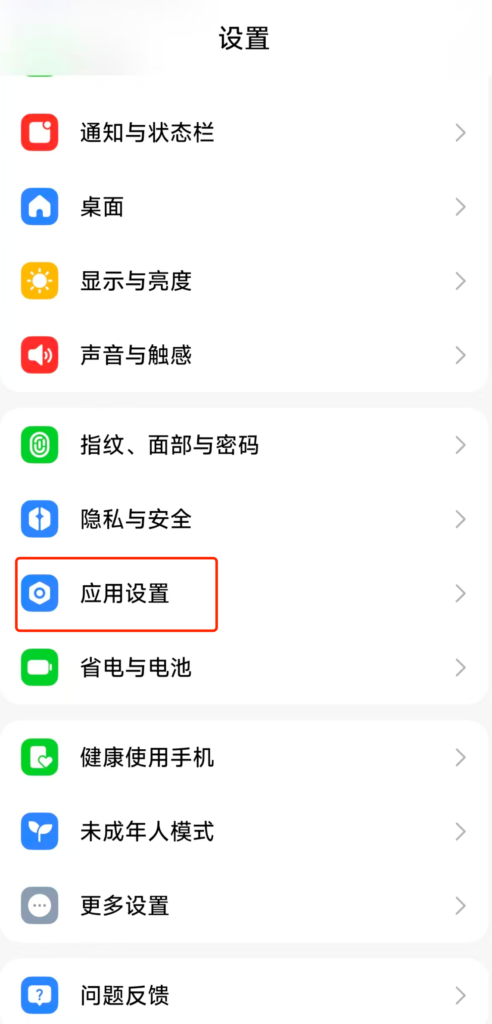Select 指纹、面部与密码
492x1024 pixels.
coord(244,445)
